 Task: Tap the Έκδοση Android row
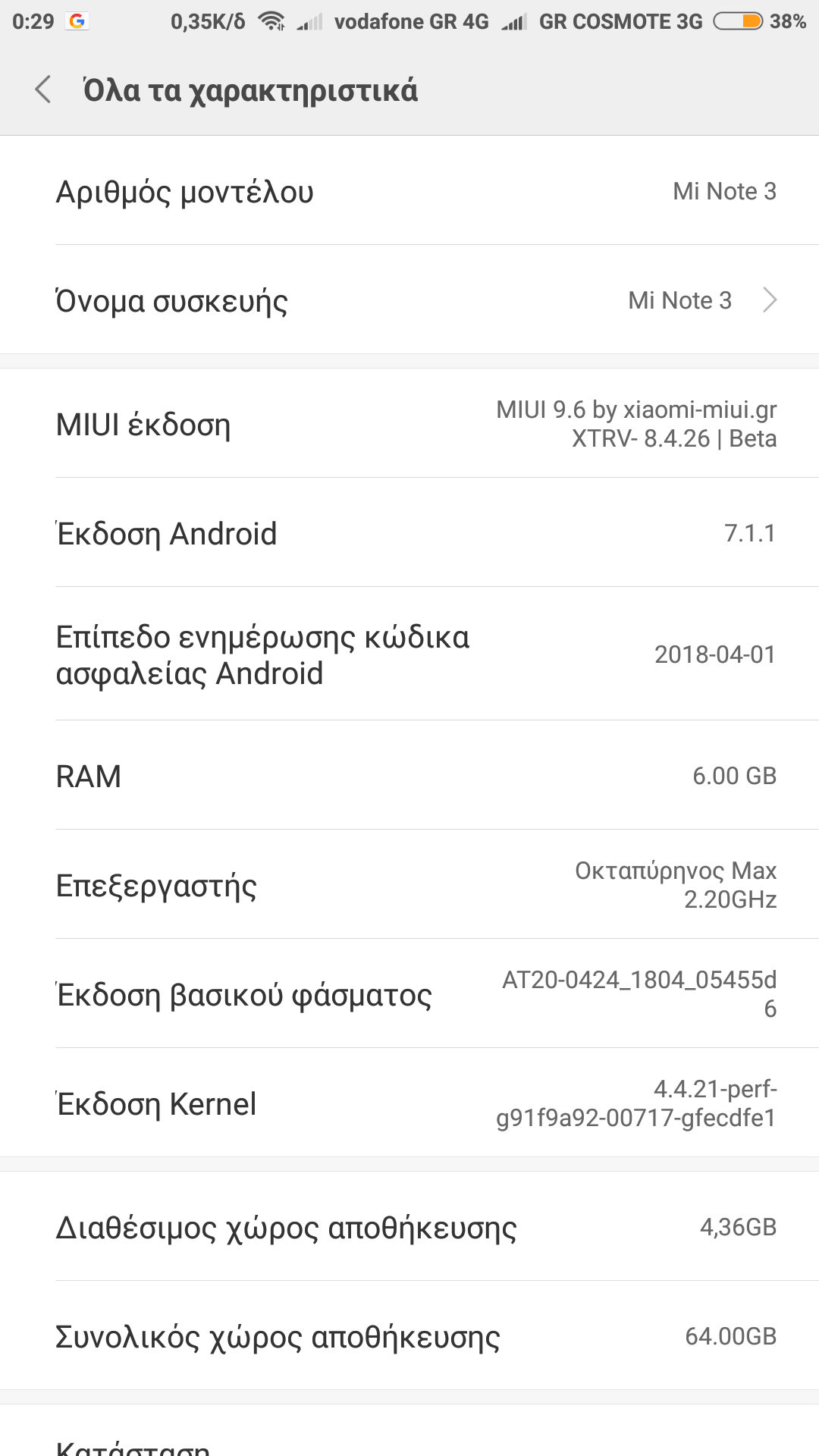point(409,533)
